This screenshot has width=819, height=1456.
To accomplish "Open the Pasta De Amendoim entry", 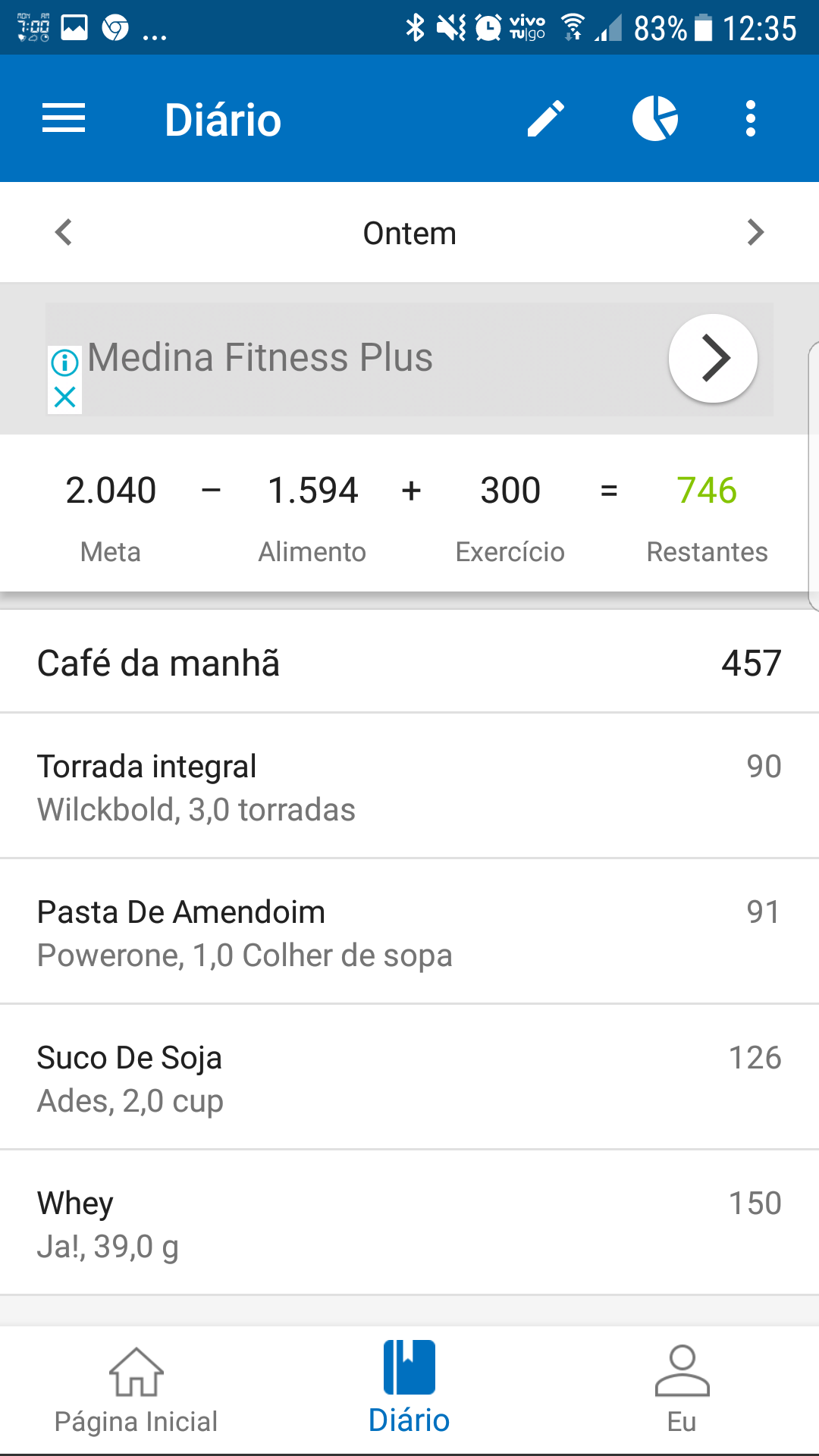I will [x=409, y=932].
